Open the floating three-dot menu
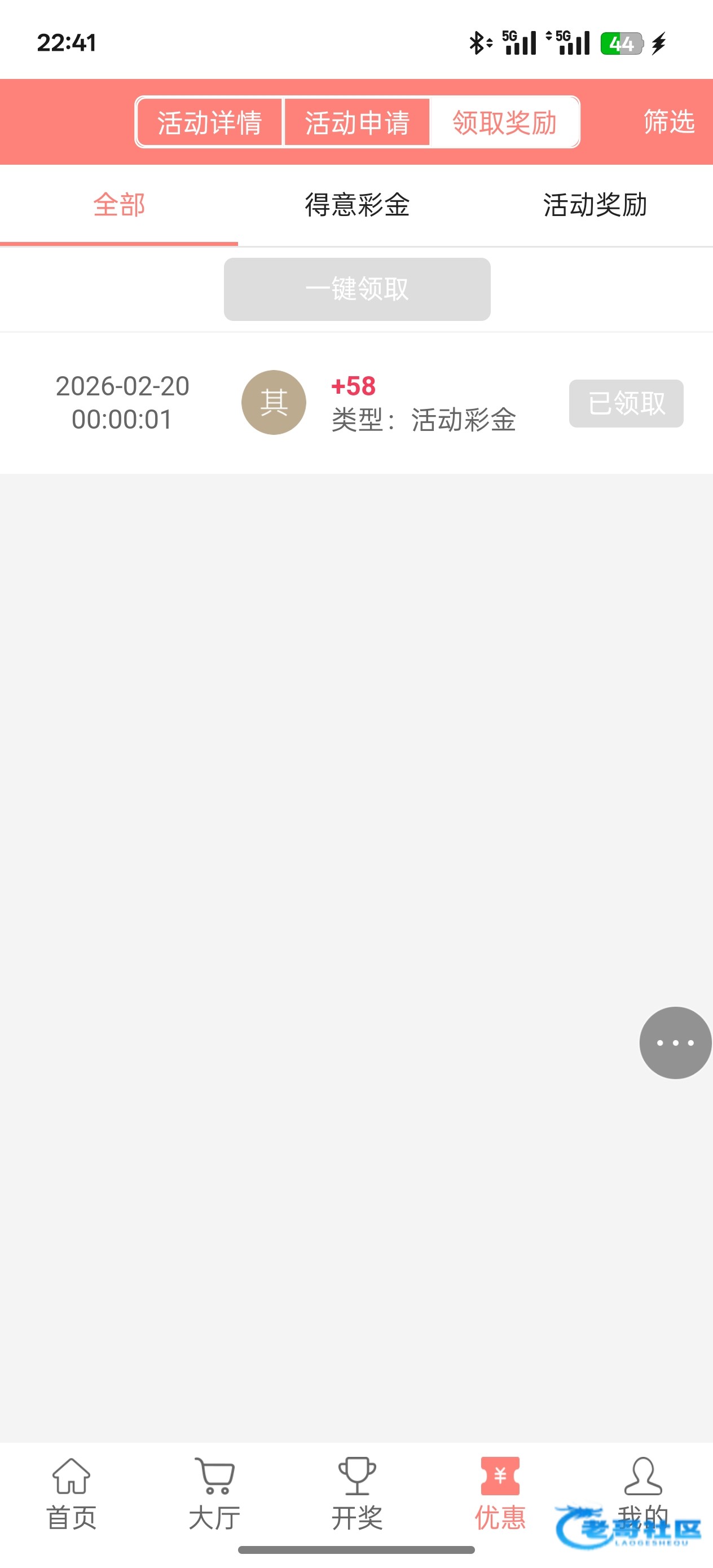713x1568 pixels. coord(675,1043)
